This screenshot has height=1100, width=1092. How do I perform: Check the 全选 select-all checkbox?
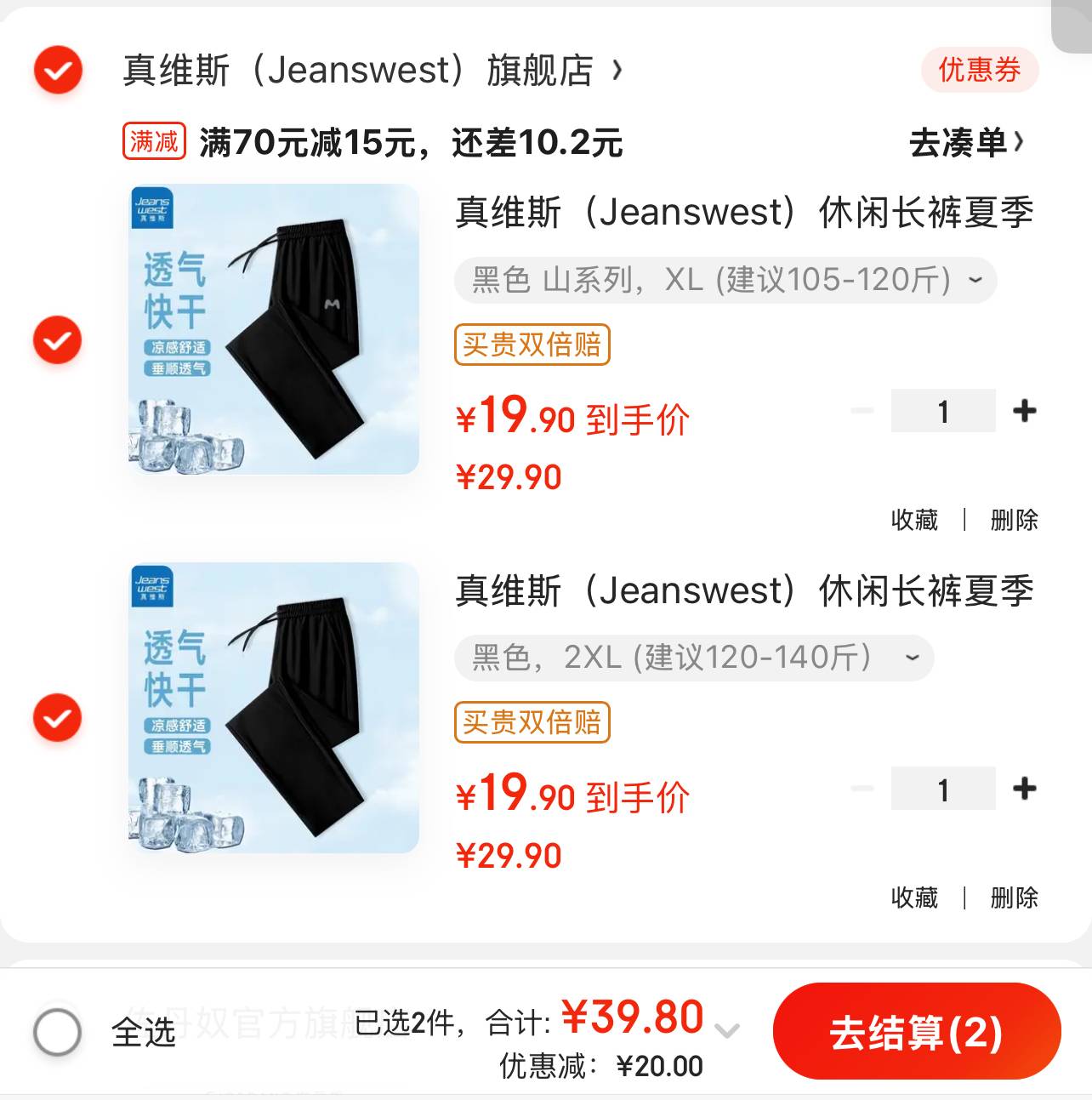(58, 1032)
